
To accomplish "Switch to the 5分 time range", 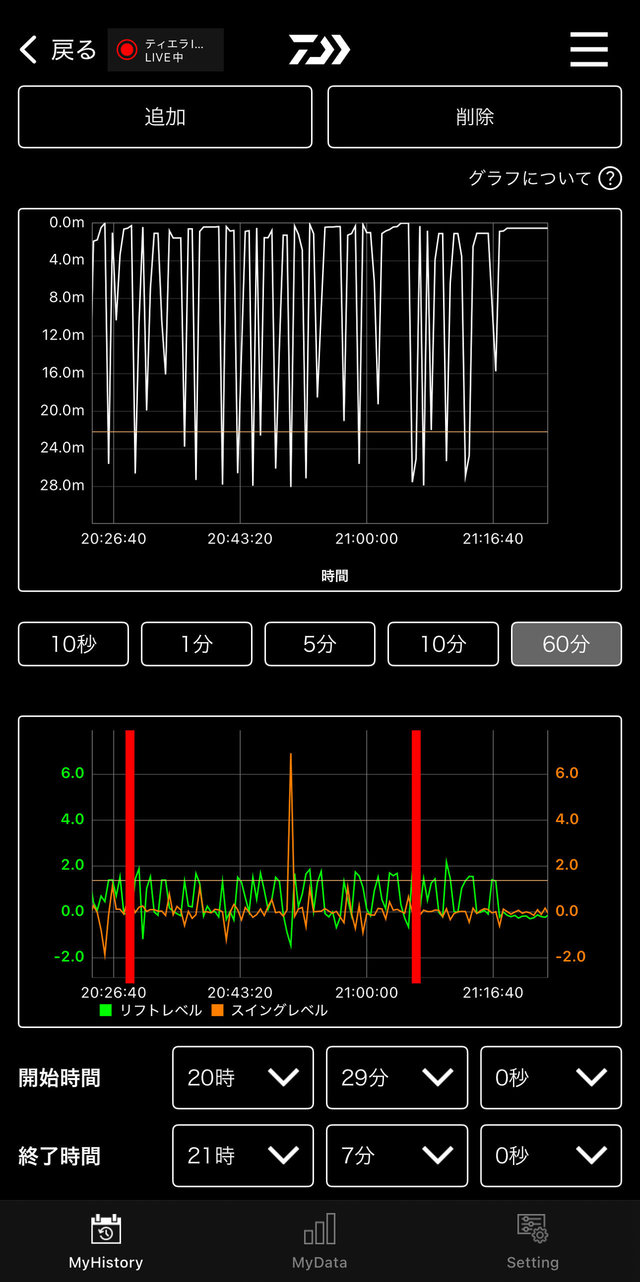I will click(x=319, y=644).
